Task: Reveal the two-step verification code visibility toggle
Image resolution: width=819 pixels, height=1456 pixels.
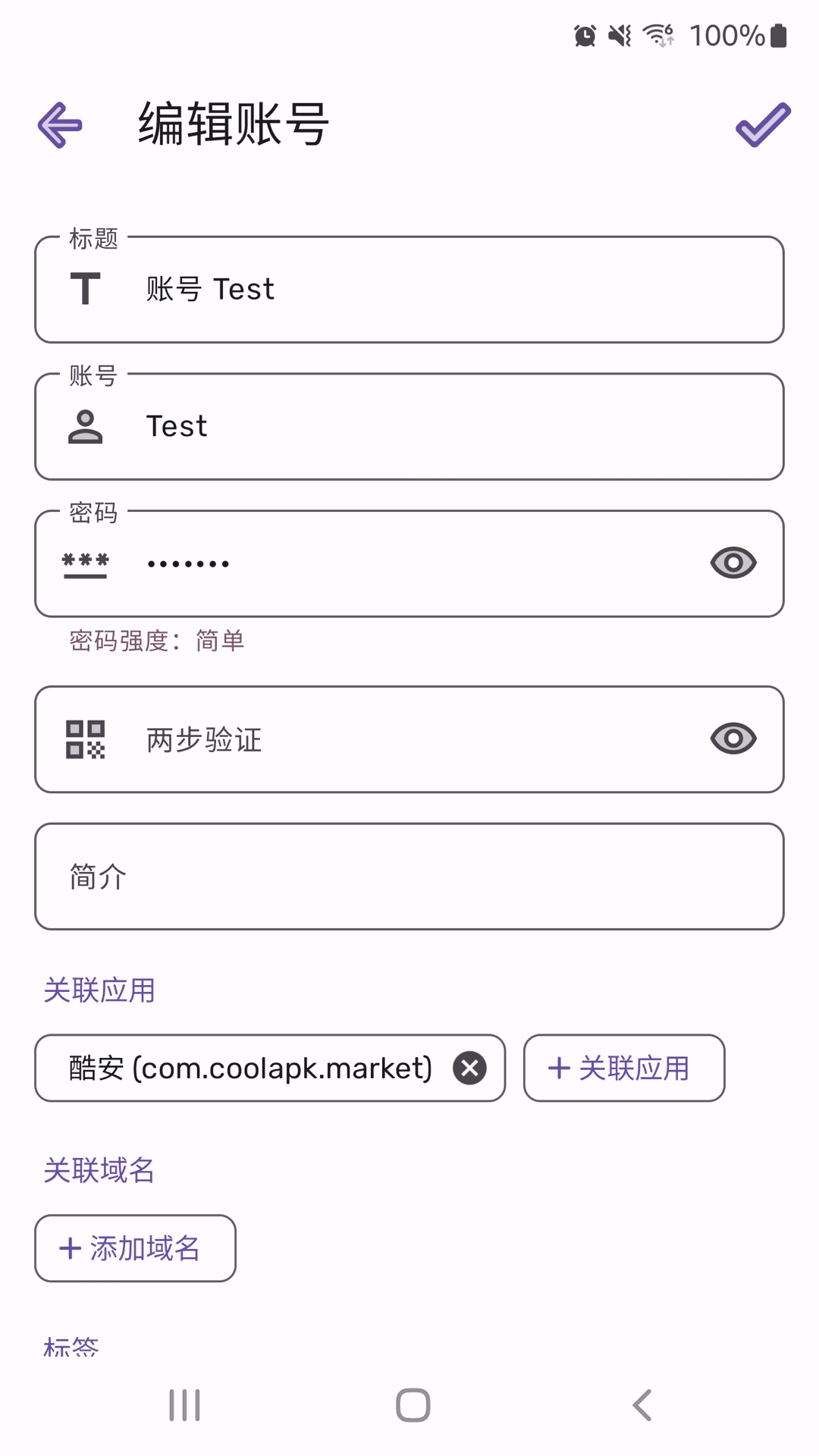Action: coord(733,739)
